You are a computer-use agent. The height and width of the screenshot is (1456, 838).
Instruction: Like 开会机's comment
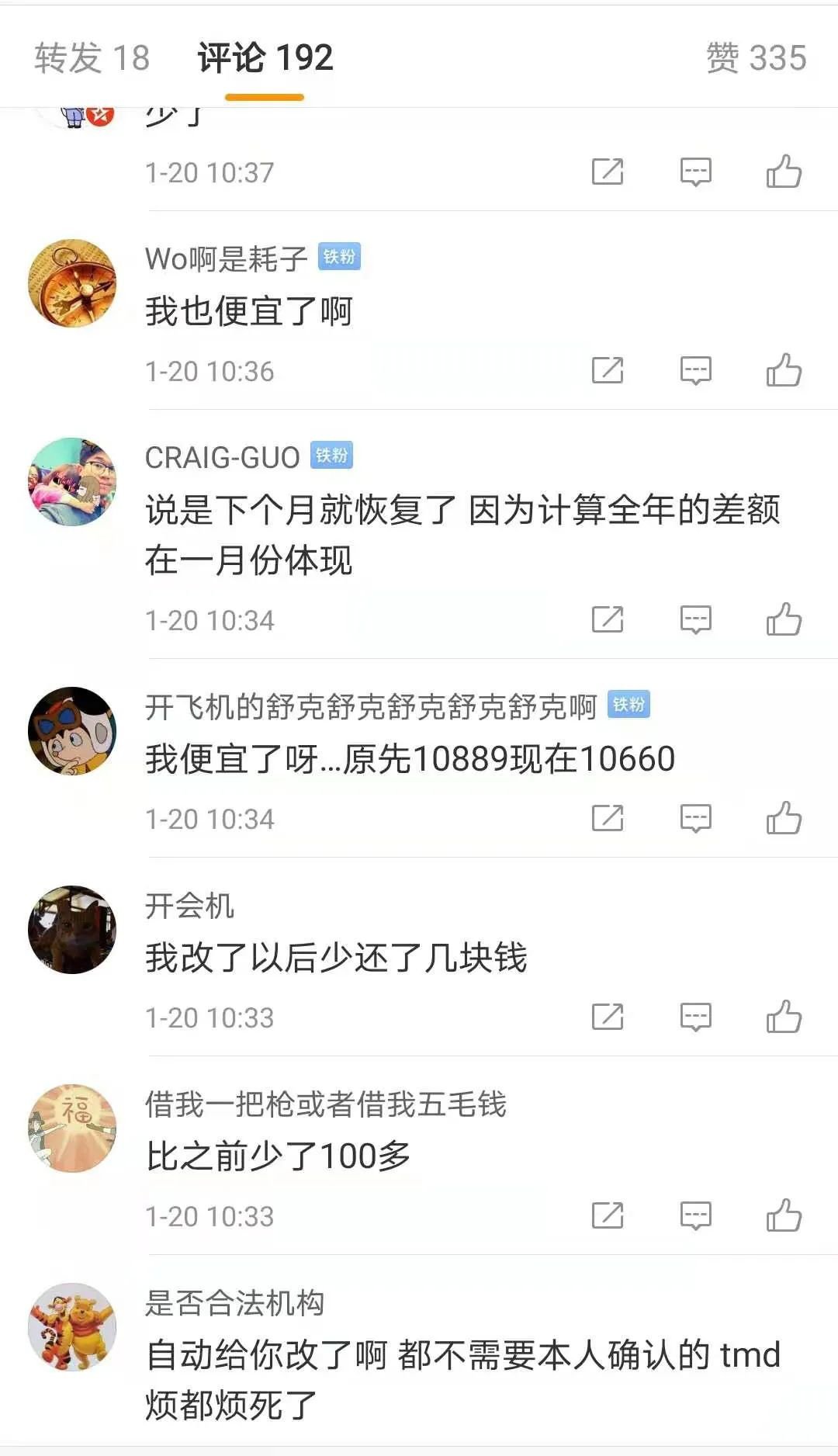click(x=784, y=1017)
